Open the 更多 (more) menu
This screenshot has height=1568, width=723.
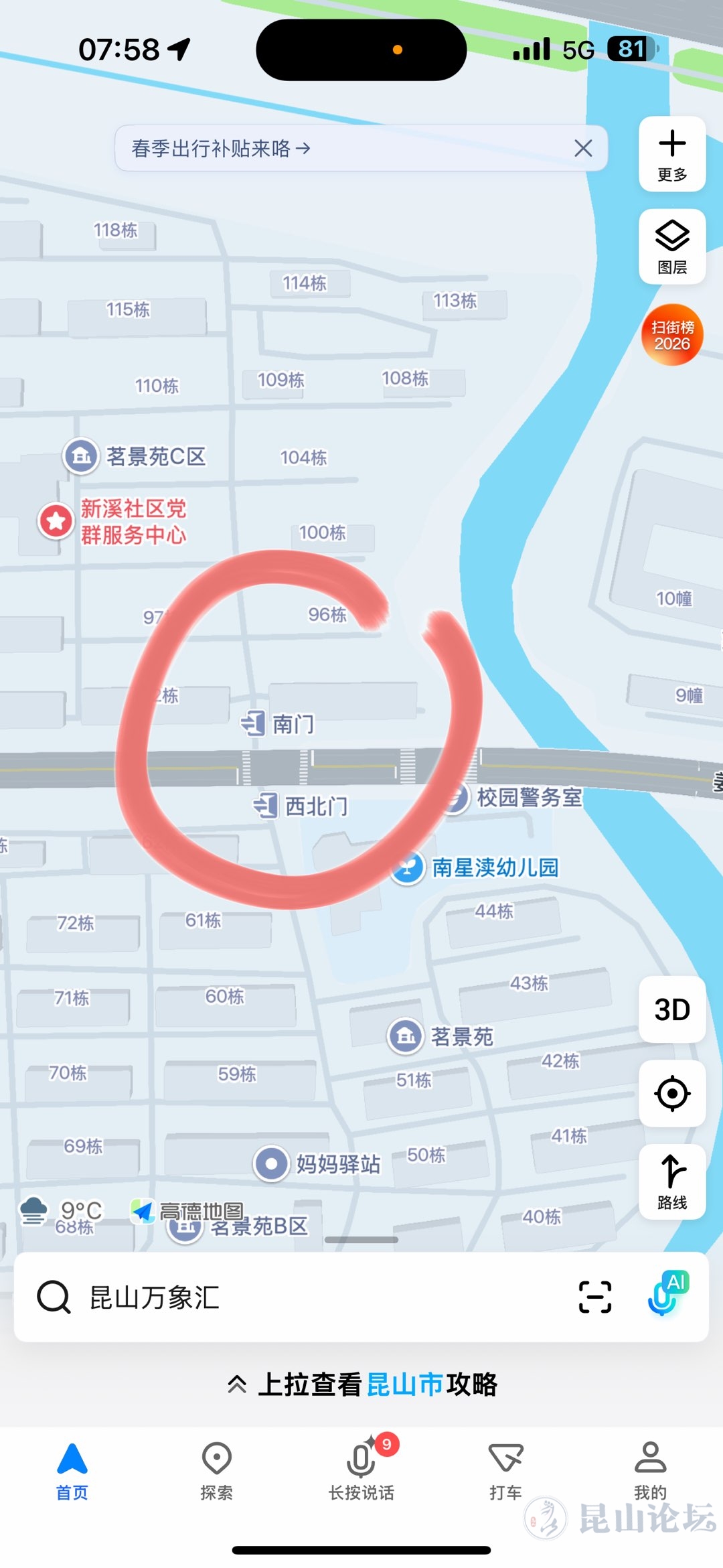(671, 154)
